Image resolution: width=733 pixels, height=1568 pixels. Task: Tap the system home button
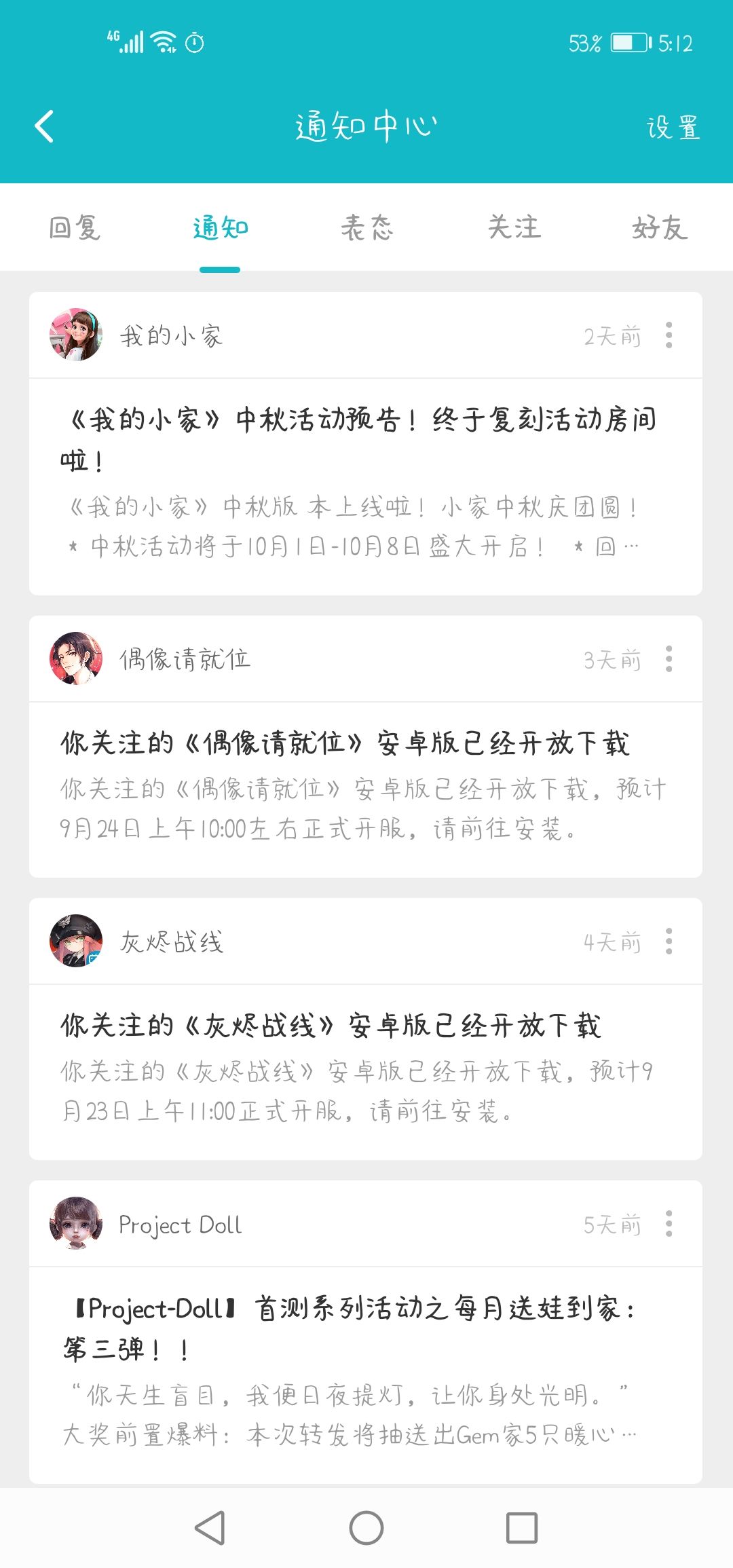click(366, 1528)
